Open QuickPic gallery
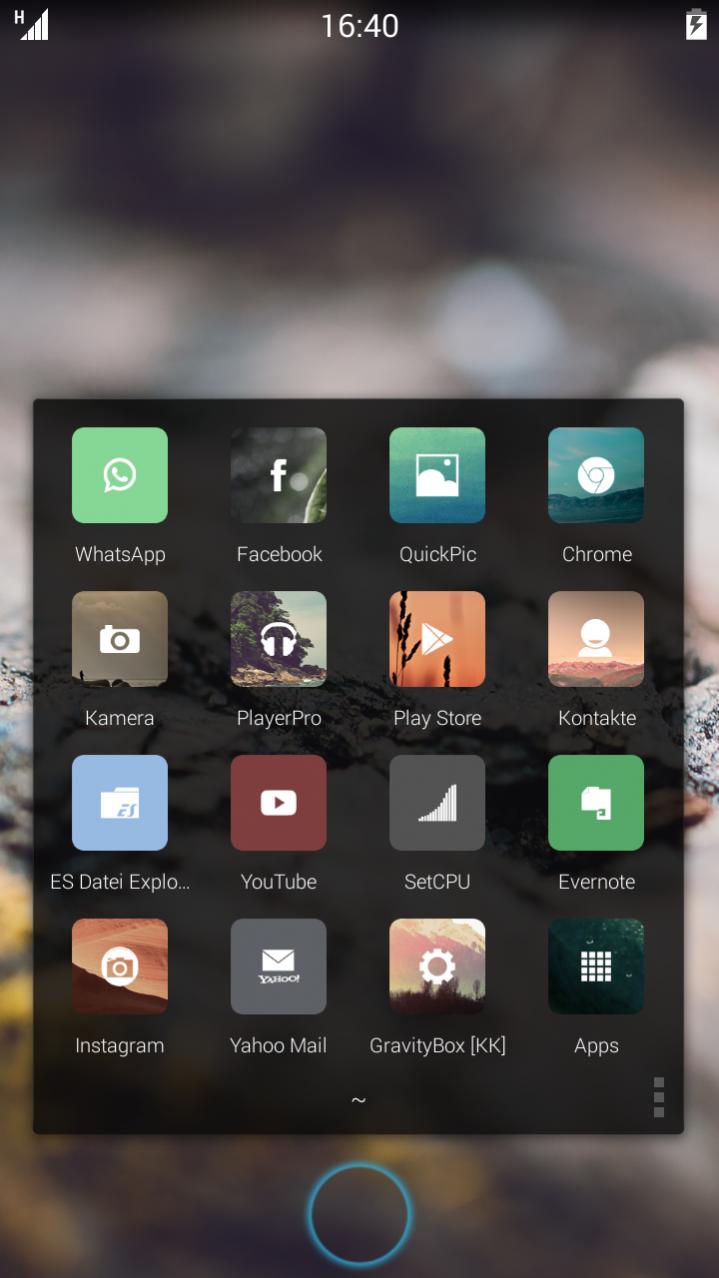This screenshot has width=719, height=1278. (x=437, y=475)
